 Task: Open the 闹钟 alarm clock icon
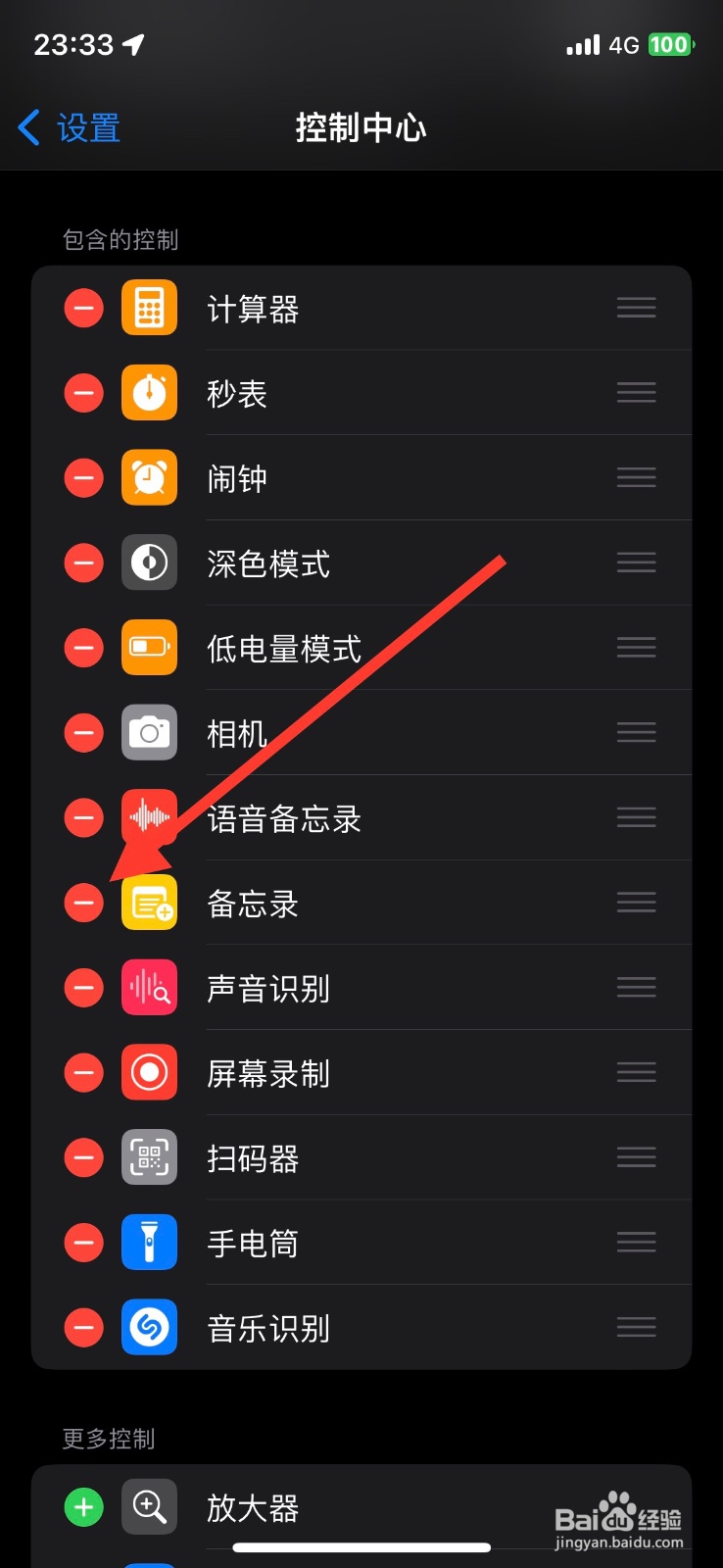coord(148,477)
